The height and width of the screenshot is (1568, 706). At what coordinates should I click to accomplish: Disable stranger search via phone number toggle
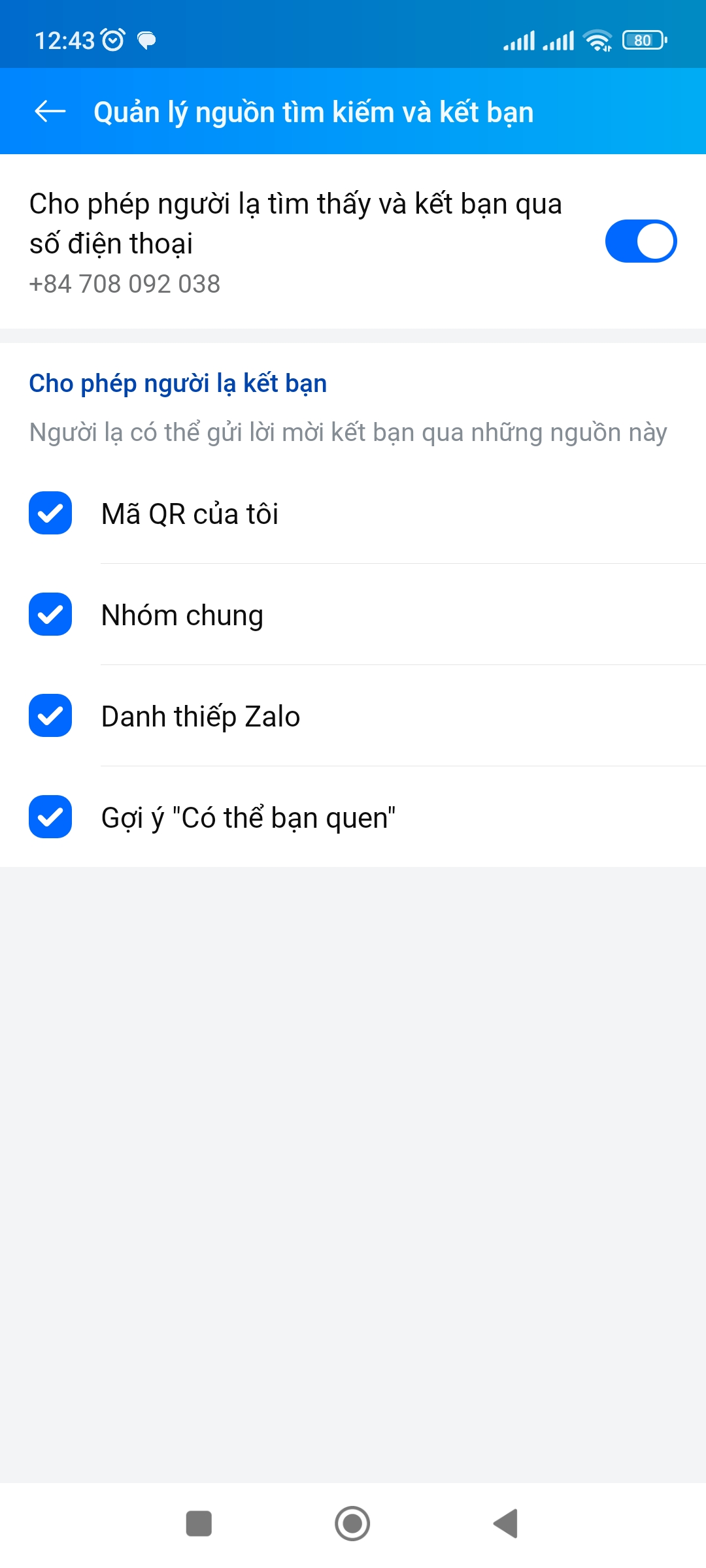click(x=640, y=241)
